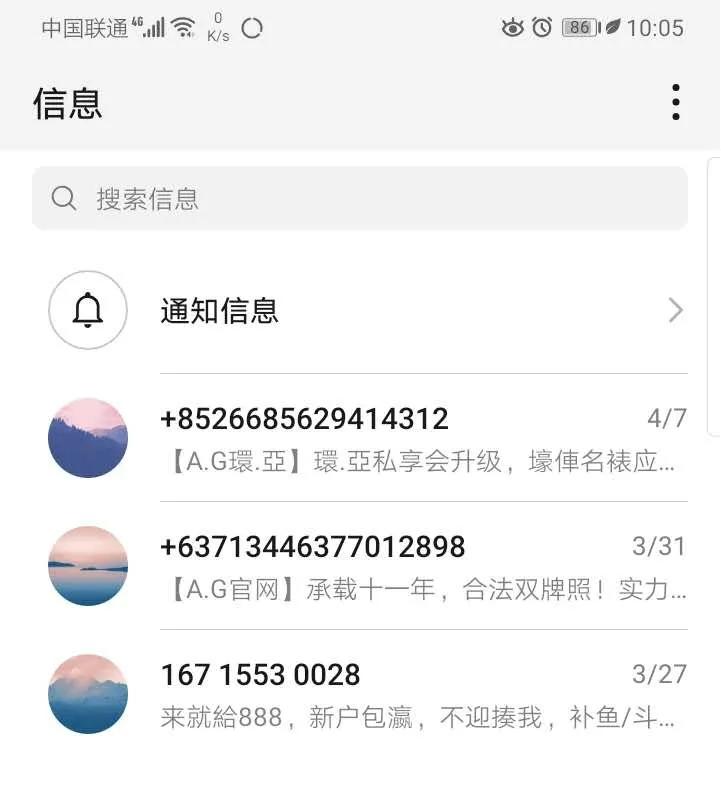Open the avatar of 167 1553 0028
721x806 pixels.
87,693
